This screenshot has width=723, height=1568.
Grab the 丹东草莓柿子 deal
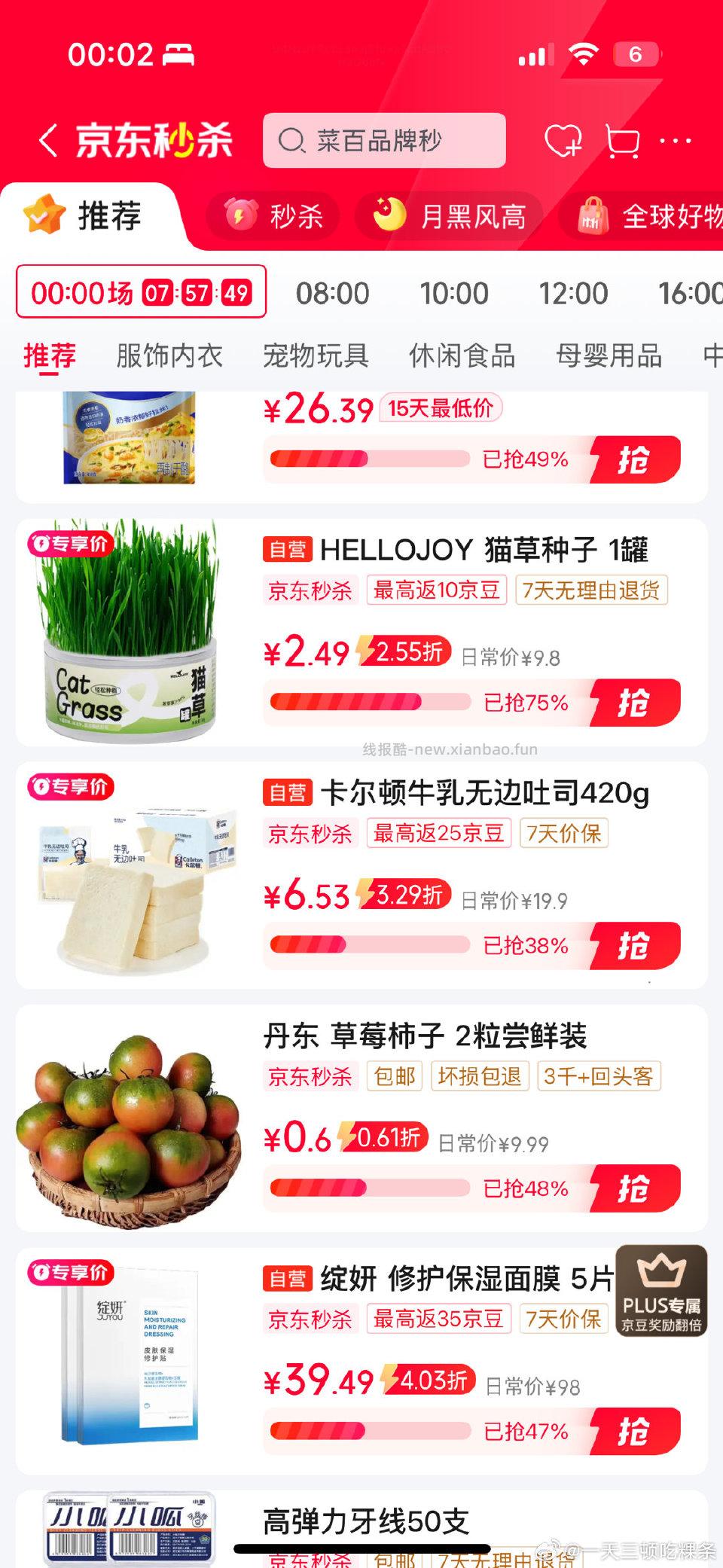click(x=634, y=1188)
